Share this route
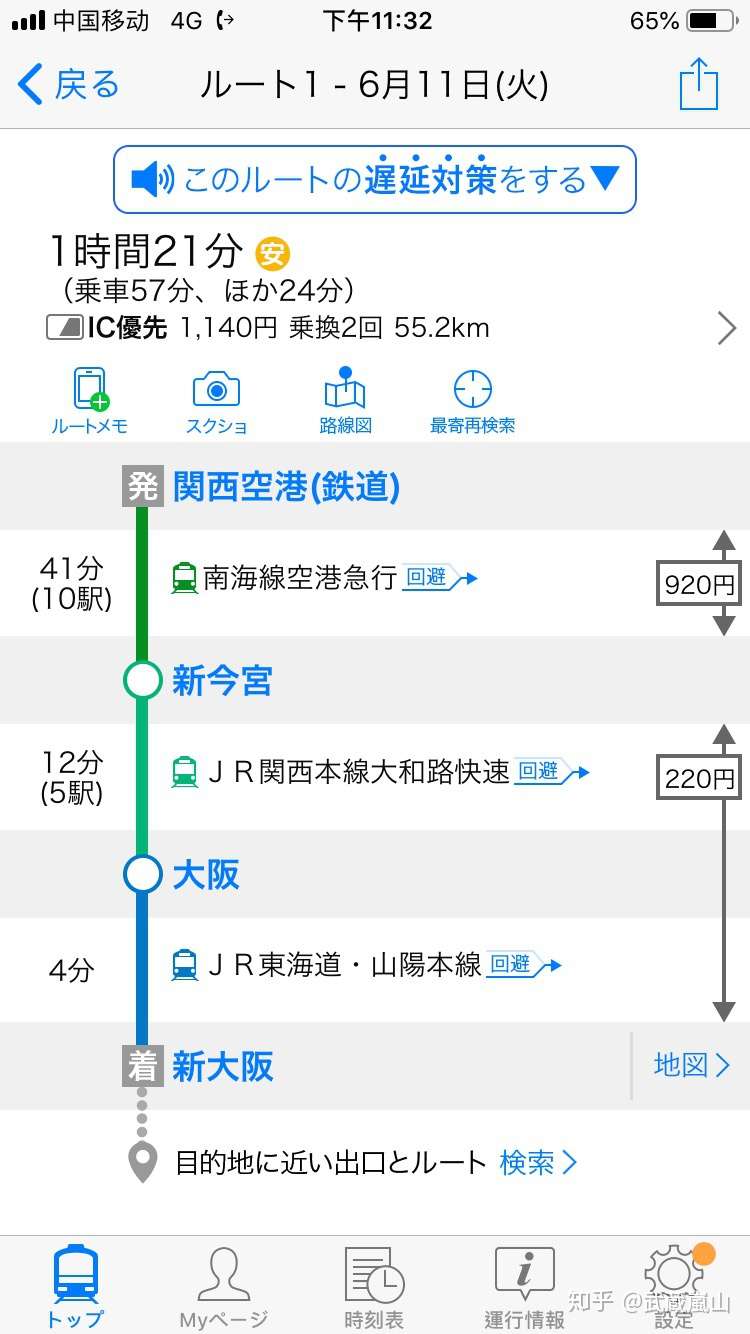 coord(698,84)
